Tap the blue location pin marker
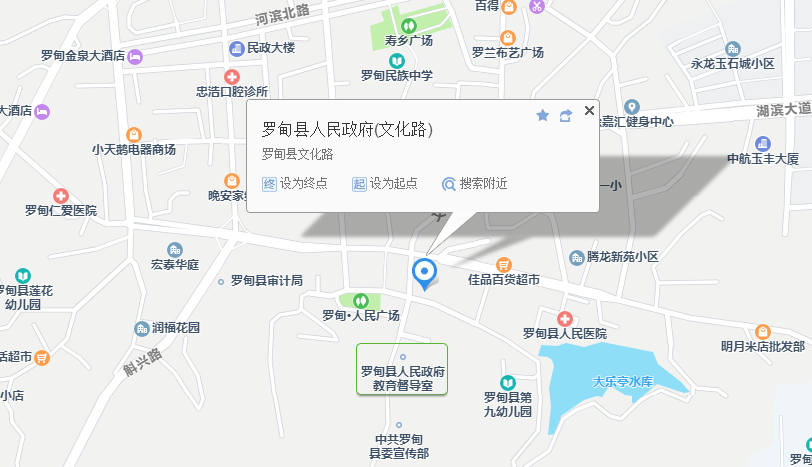This screenshot has height=467, width=812. (x=425, y=272)
